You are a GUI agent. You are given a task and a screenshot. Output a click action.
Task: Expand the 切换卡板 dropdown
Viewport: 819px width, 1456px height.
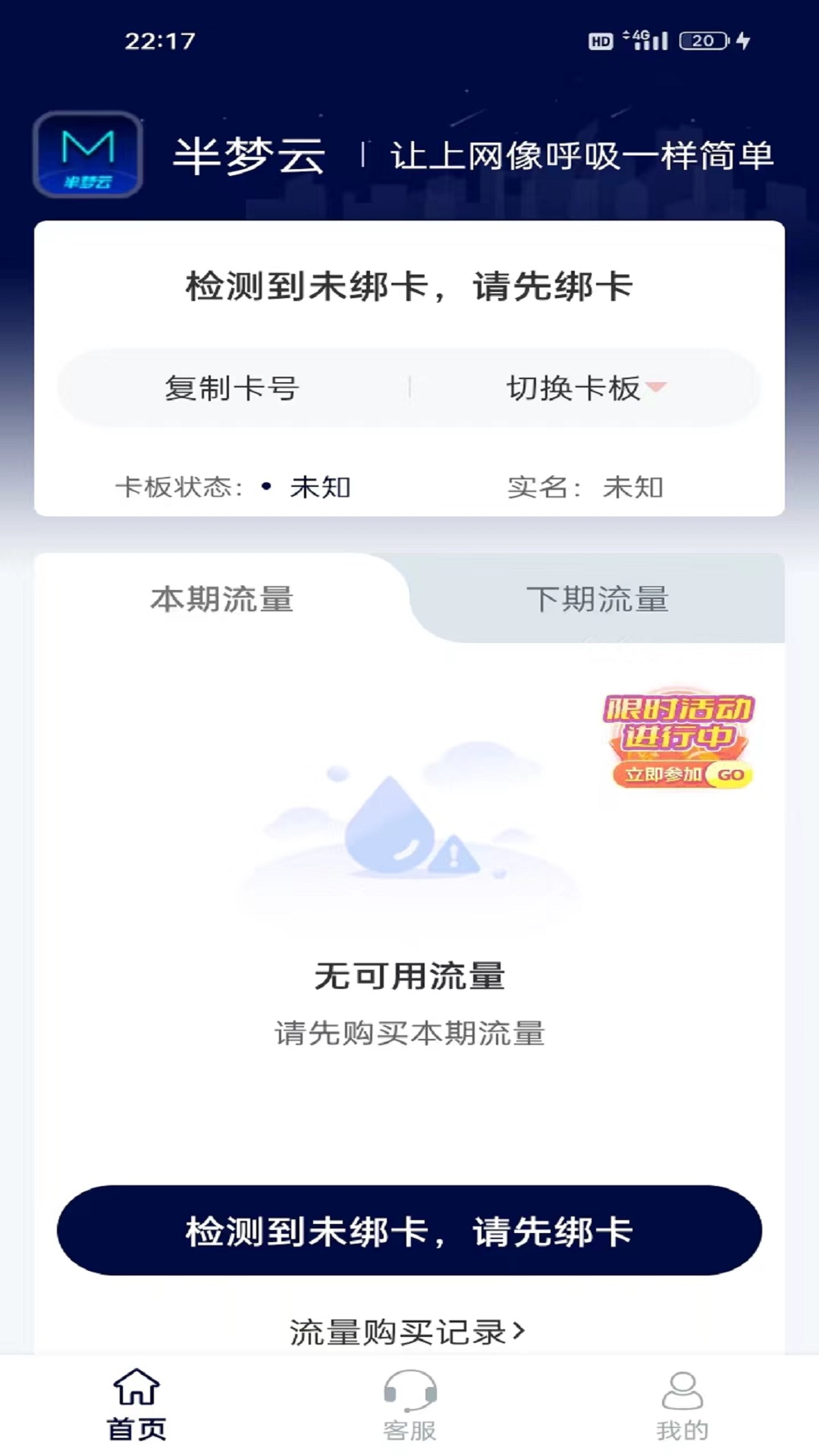[585, 388]
